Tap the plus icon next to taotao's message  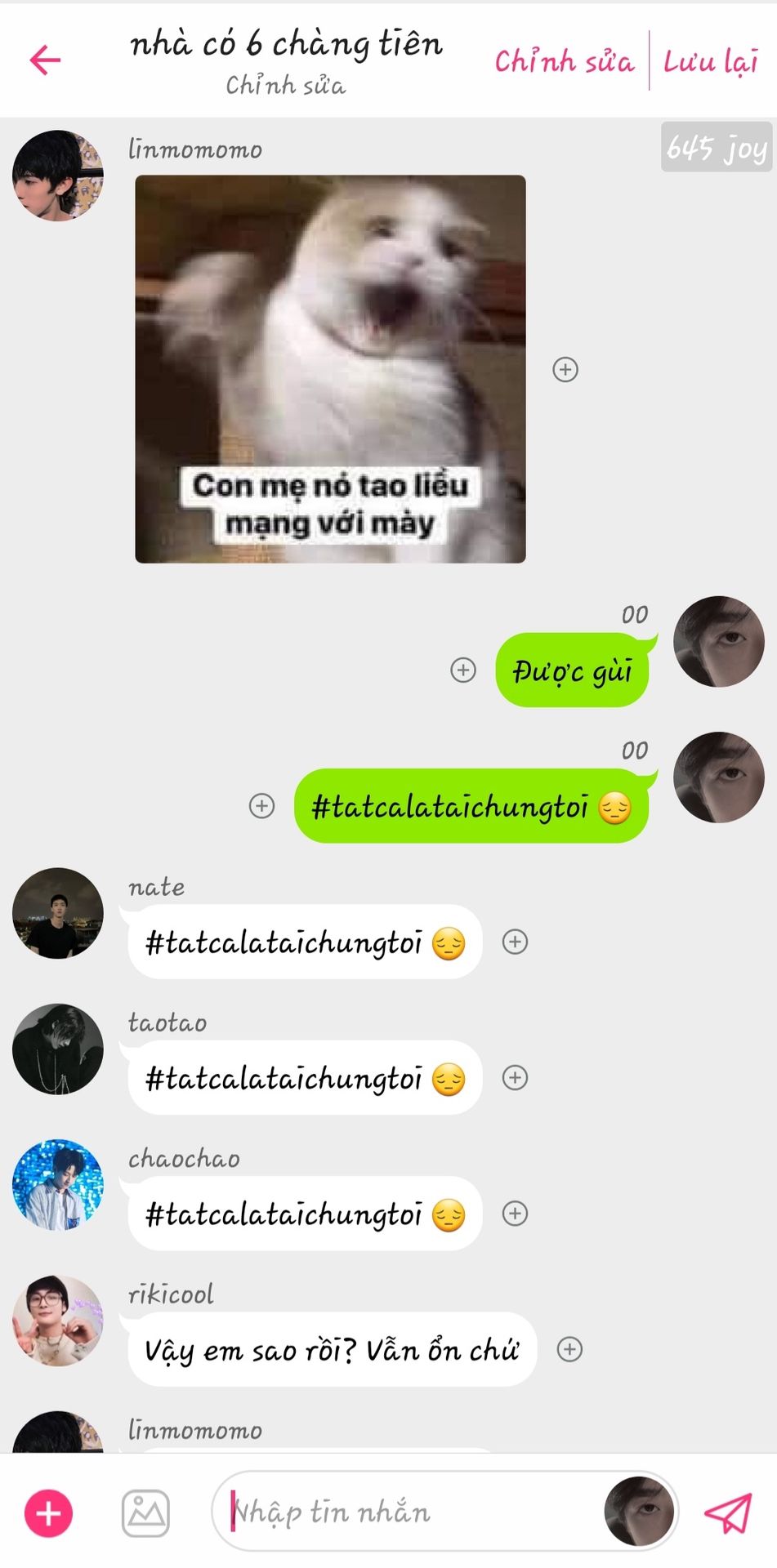[x=515, y=1077]
